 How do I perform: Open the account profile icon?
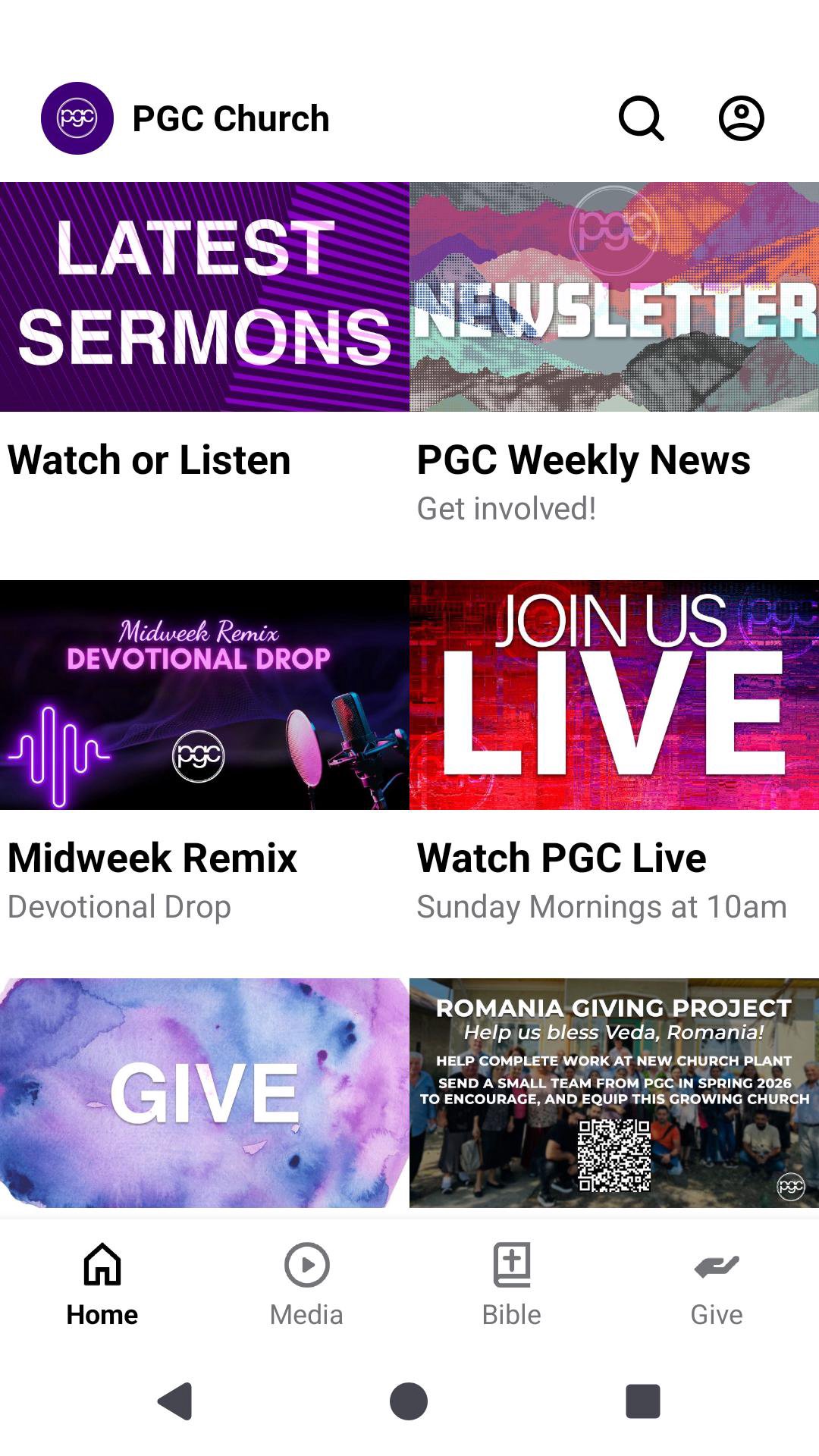741,118
